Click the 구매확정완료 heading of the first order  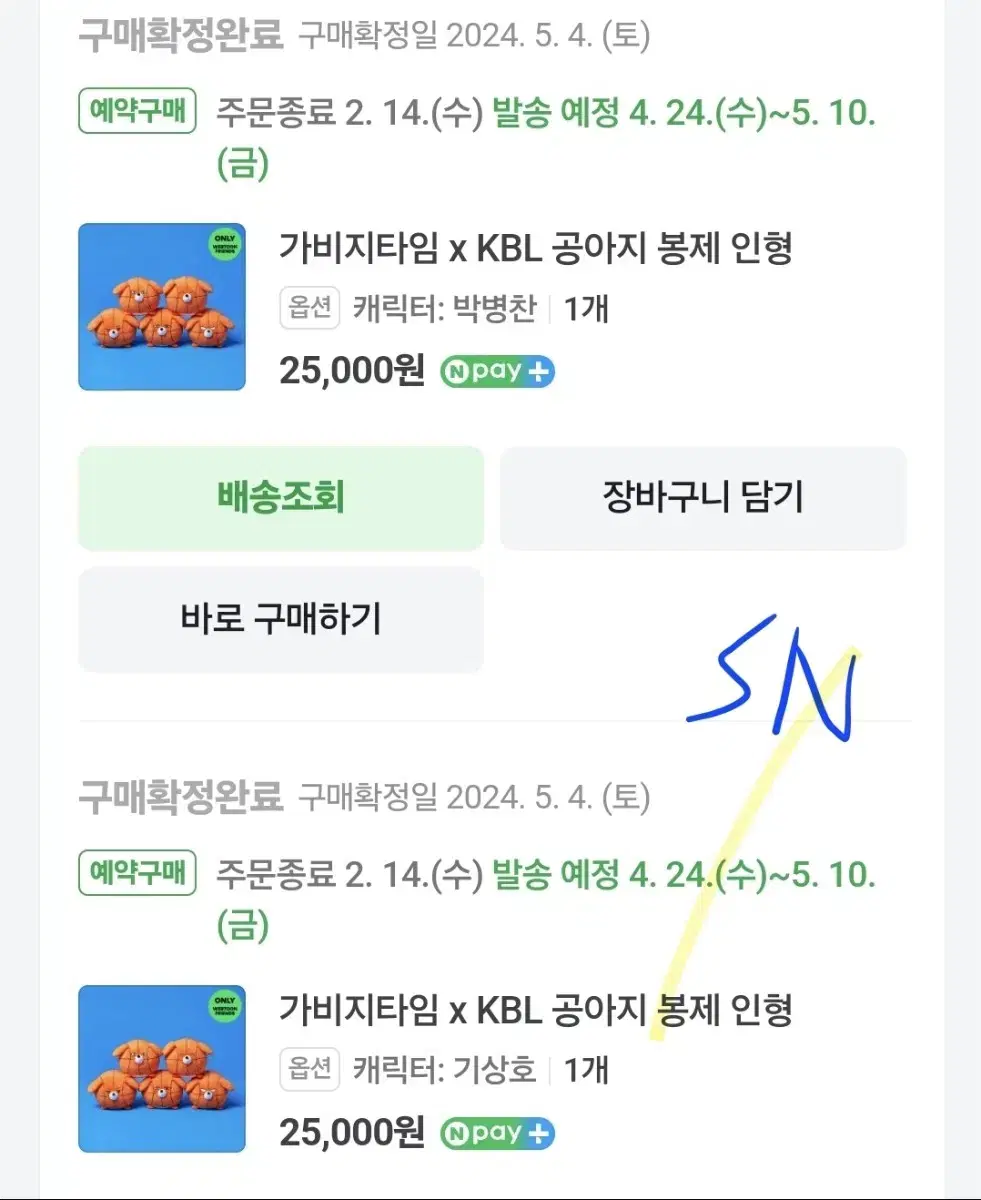182,31
